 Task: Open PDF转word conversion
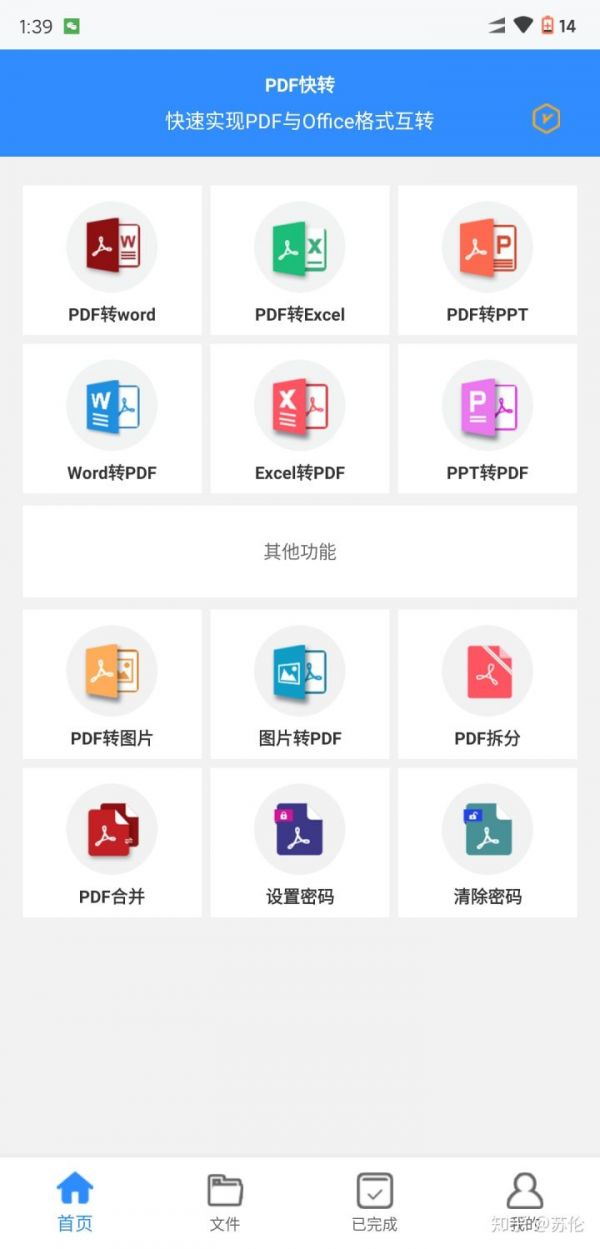pos(112,260)
